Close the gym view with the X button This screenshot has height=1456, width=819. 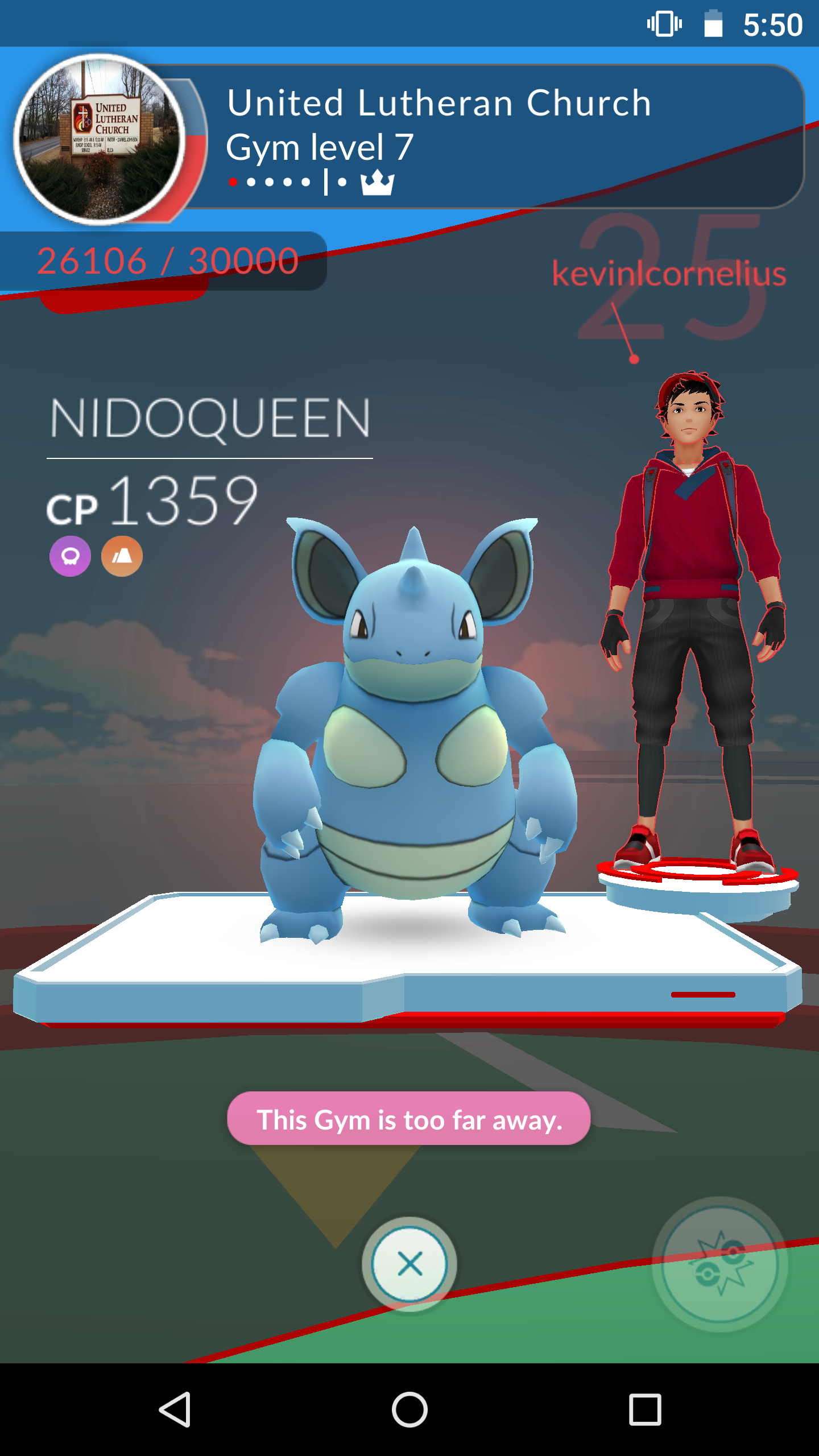pyautogui.click(x=409, y=1264)
